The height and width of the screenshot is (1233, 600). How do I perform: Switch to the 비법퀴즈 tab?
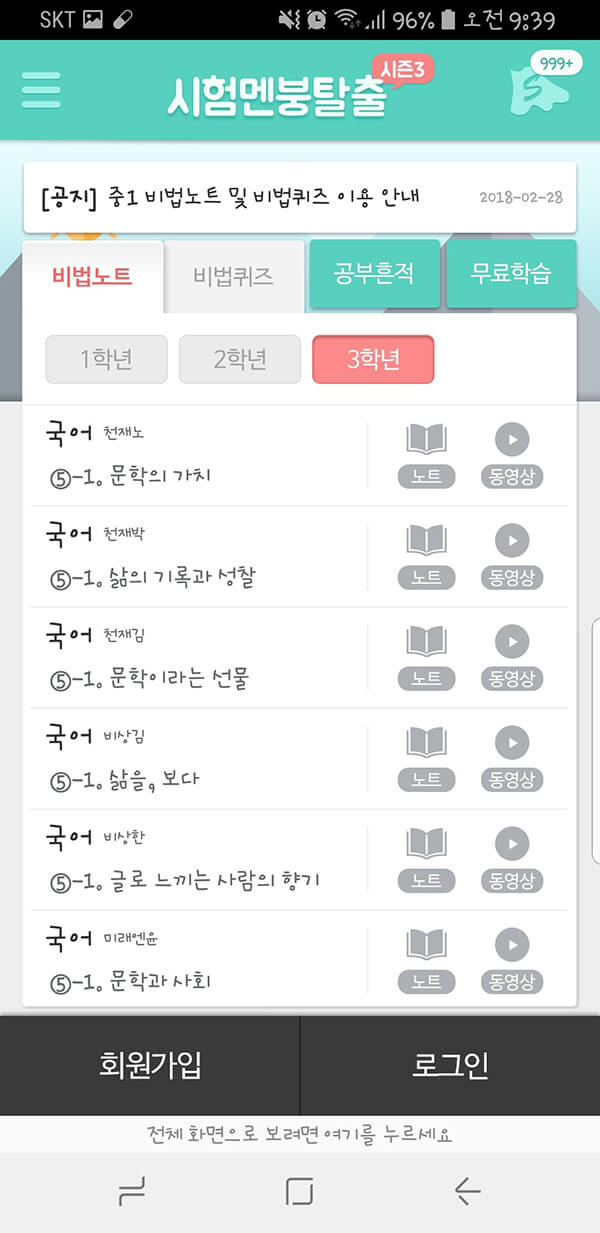tap(233, 277)
